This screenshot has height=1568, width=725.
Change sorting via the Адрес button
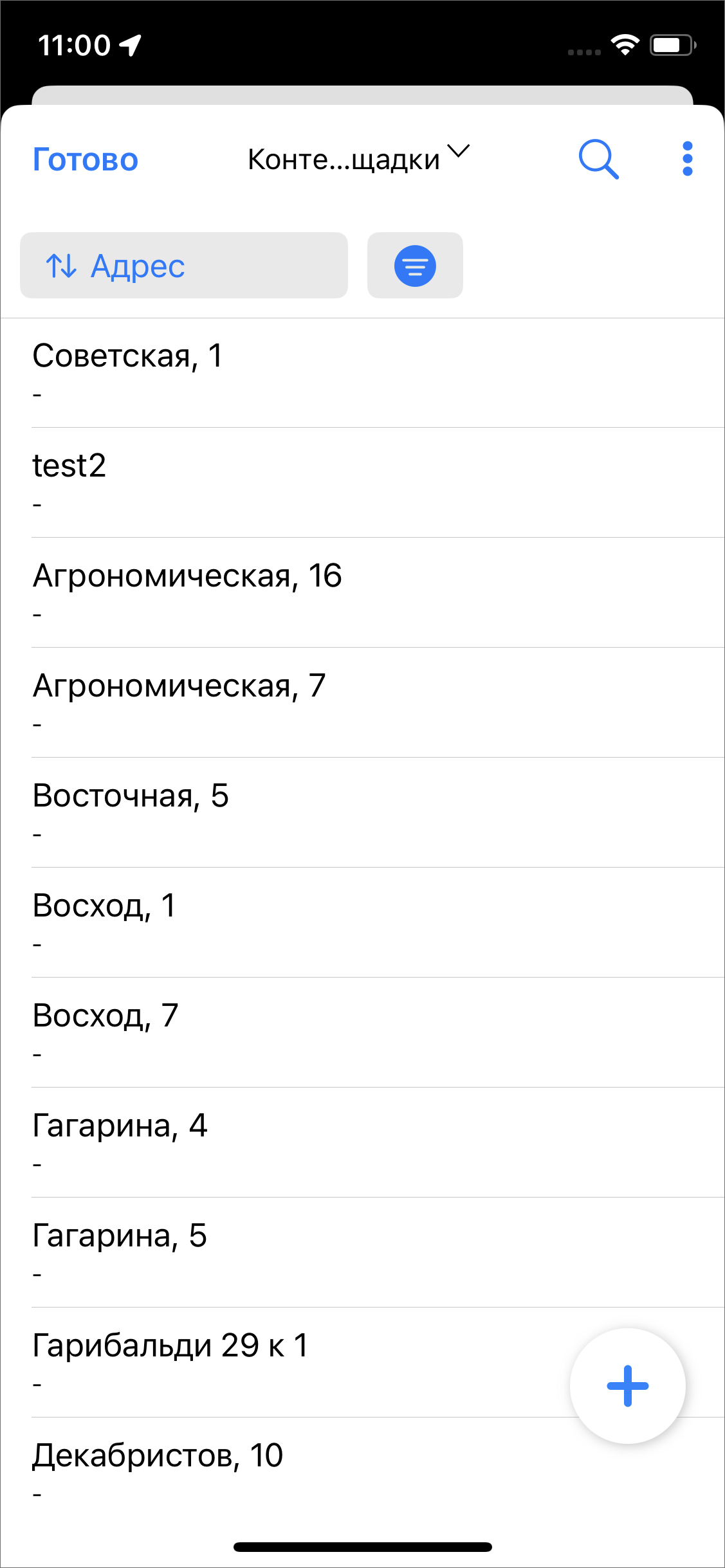point(183,266)
